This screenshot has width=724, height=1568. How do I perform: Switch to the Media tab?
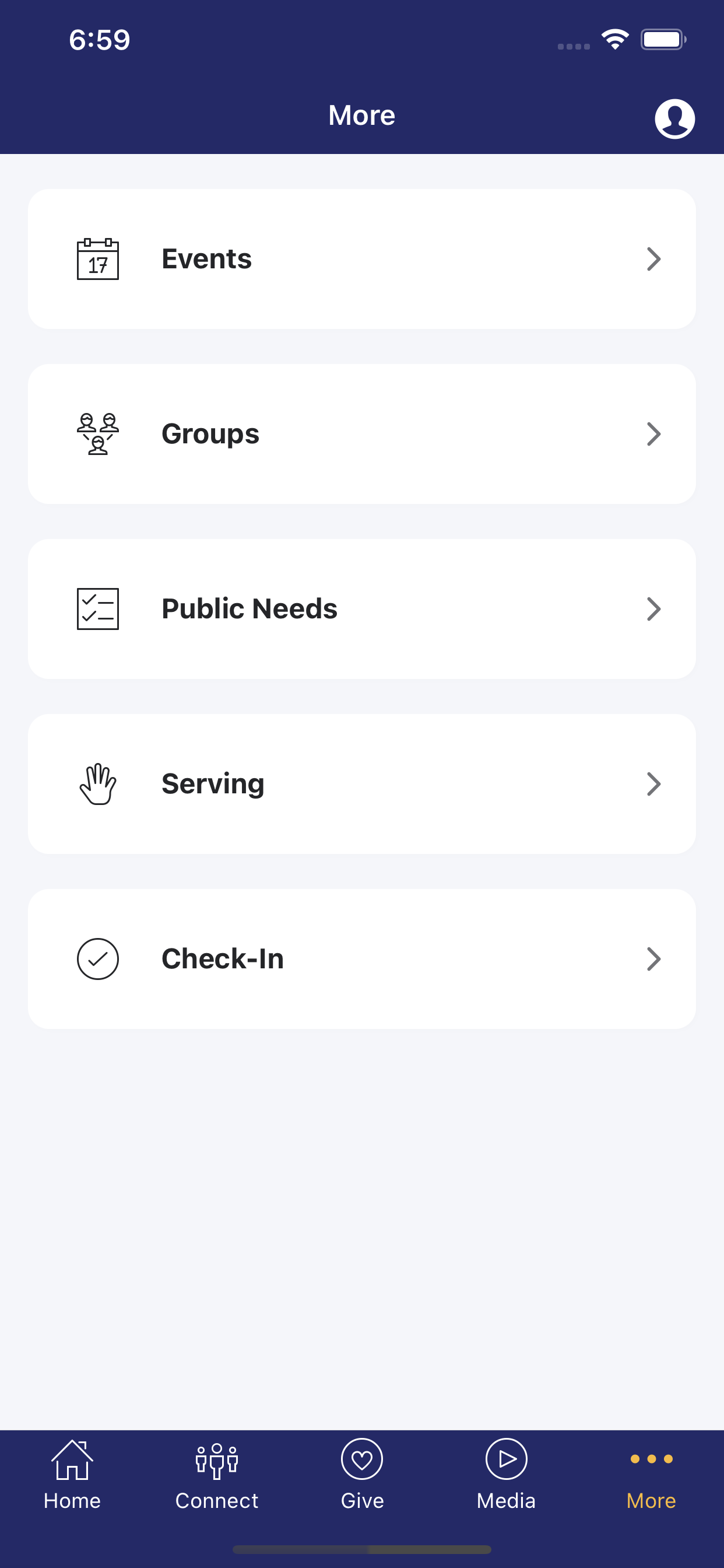[x=506, y=1475]
